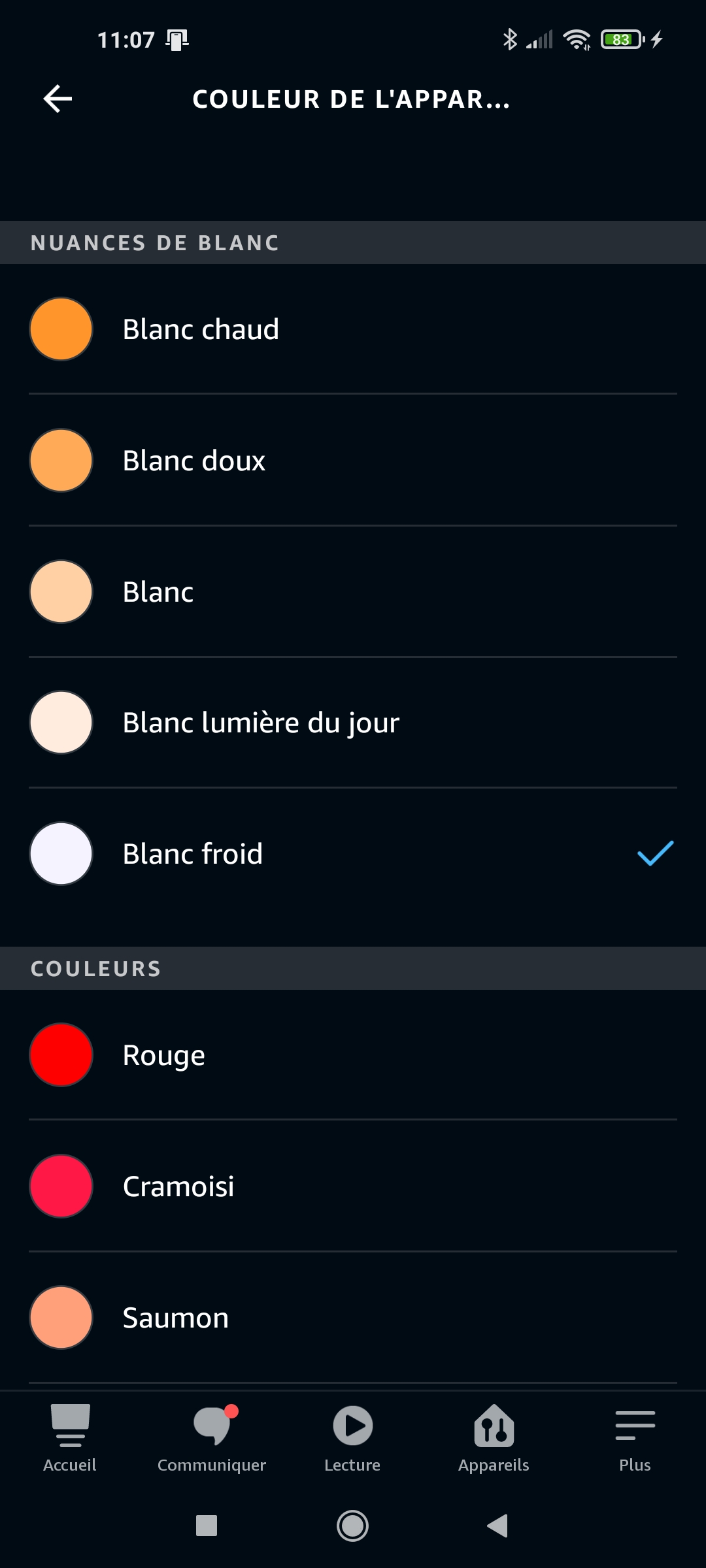Tap the checked Blanc froid row
Viewport: 706px width, 1568px height.
click(x=353, y=853)
